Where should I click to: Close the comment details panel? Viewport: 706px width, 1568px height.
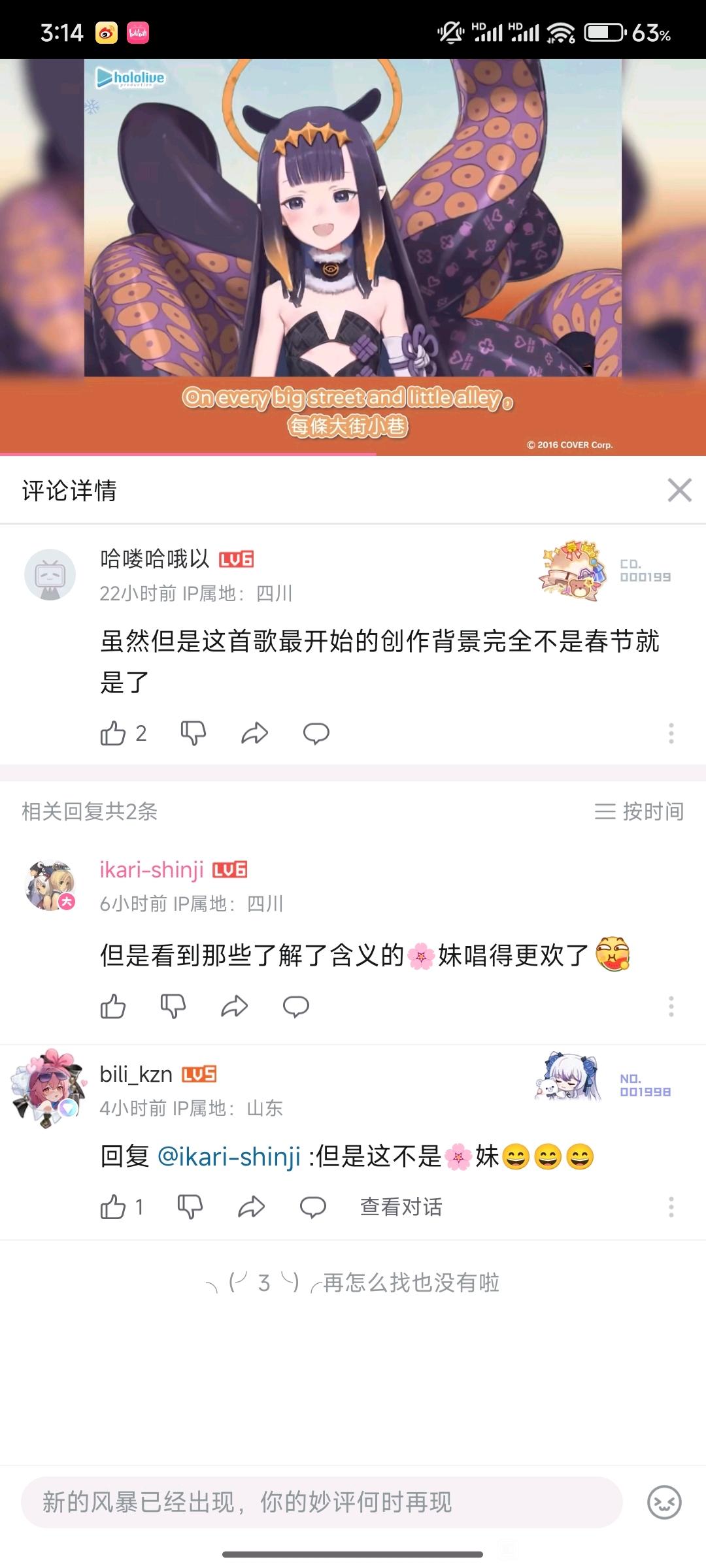coord(679,490)
